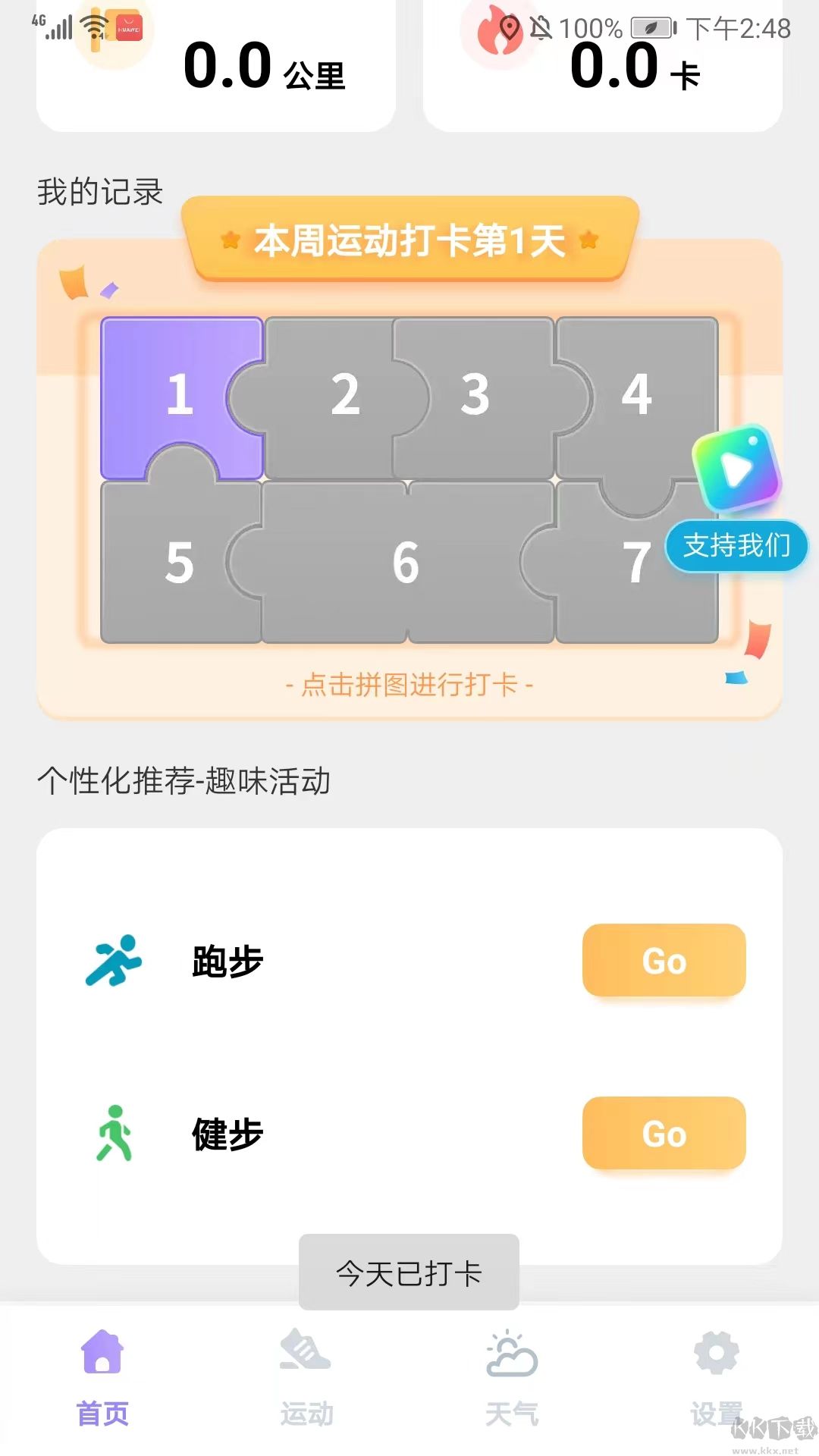Tap the 支持我们 support button
The height and width of the screenshot is (1456, 819).
click(736, 545)
